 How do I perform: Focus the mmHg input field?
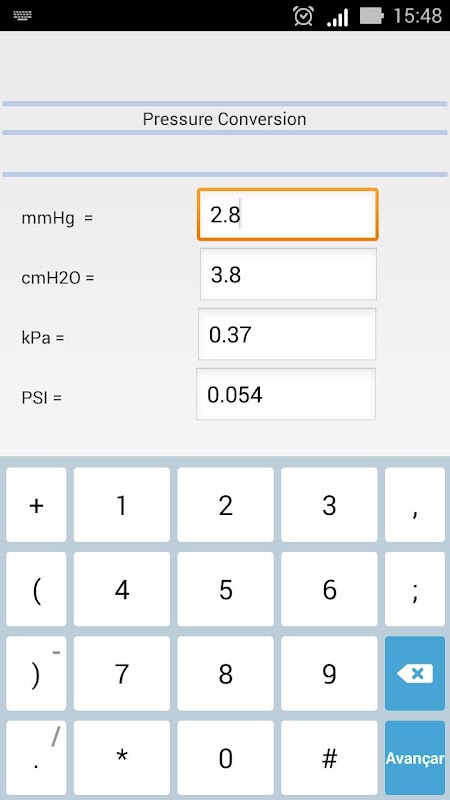click(x=288, y=214)
